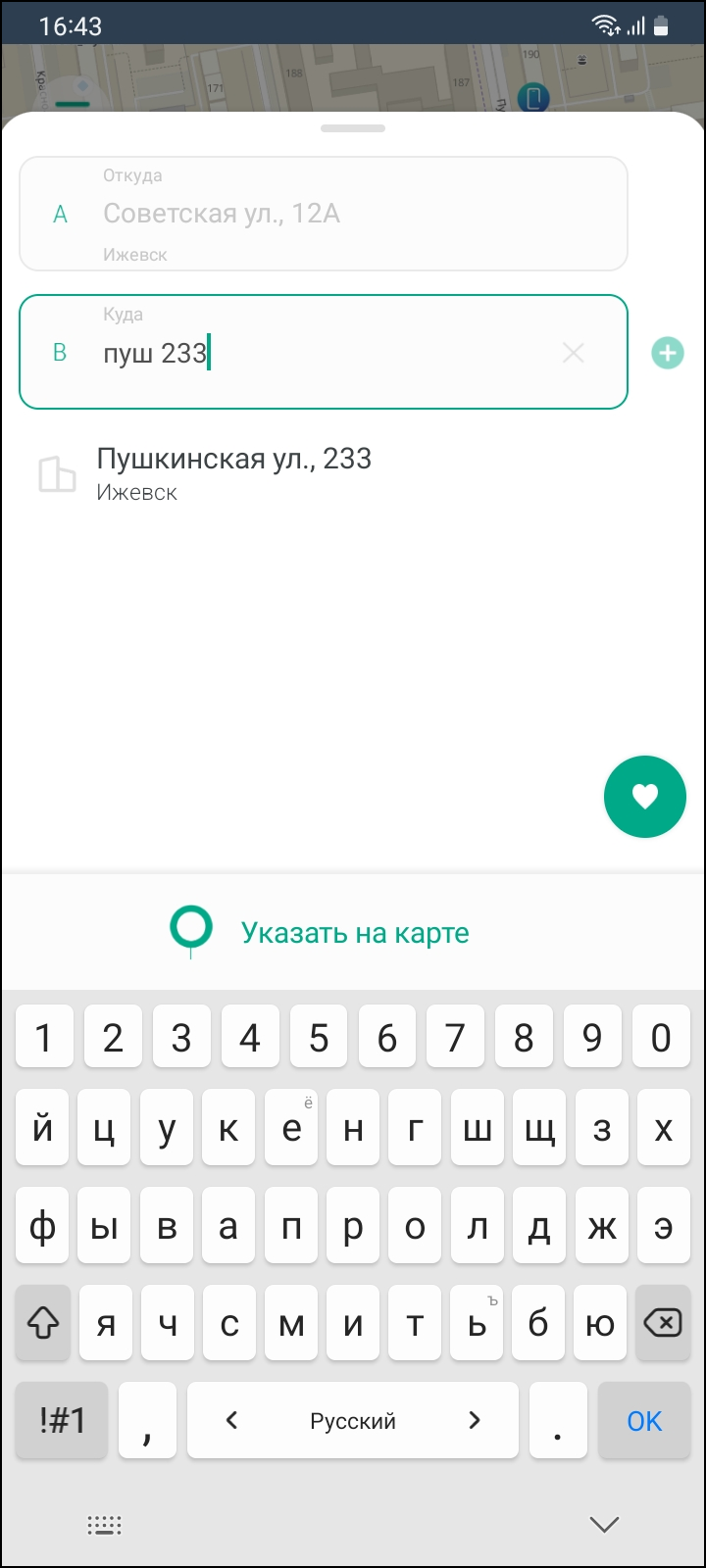Open favorite addresses with the heart button
This screenshot has height=1568, width=706.
point(644,797)
